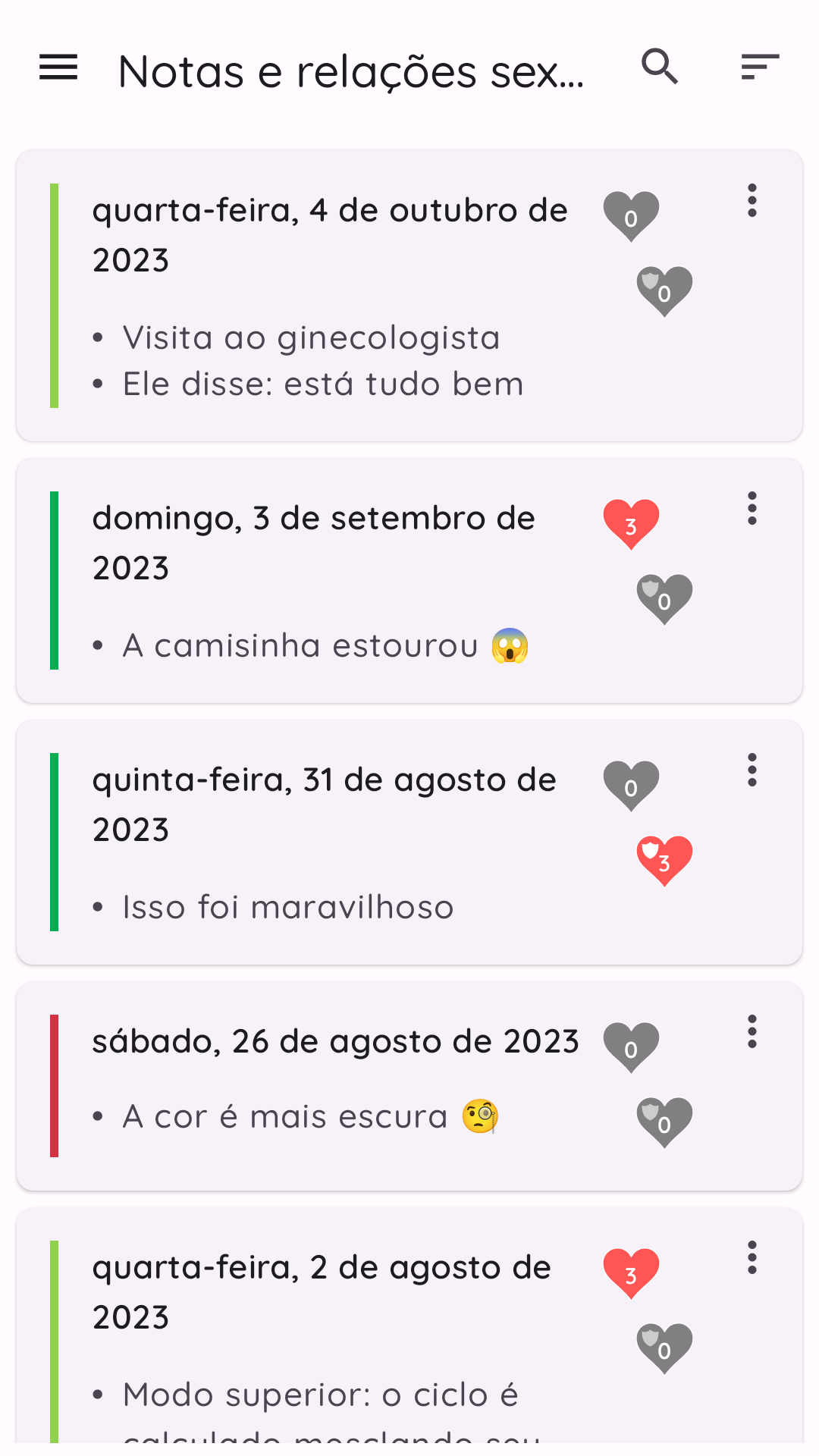The height and width of the screenshot is (1456, 819).
Task: Open more options for the 4 de outubro note
Action: point(752,200)
